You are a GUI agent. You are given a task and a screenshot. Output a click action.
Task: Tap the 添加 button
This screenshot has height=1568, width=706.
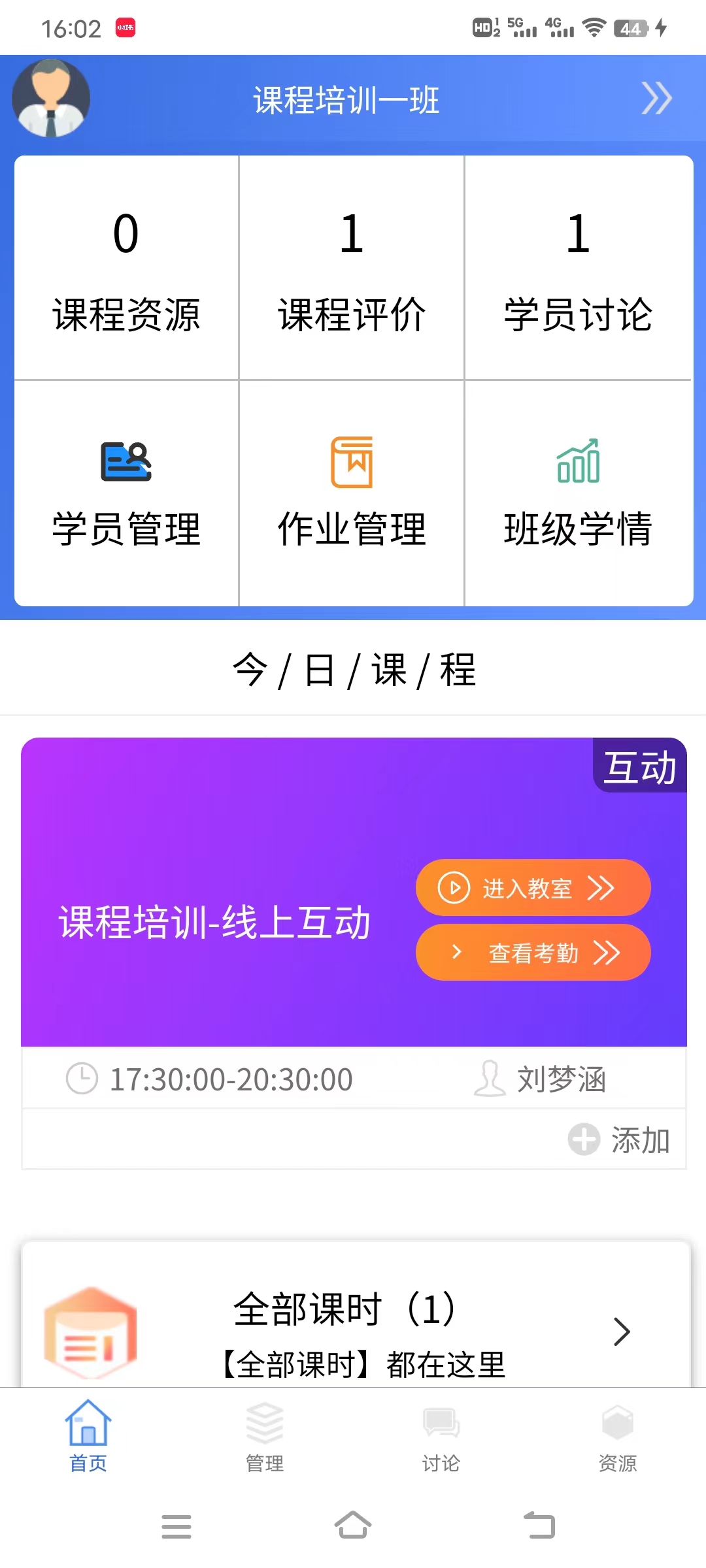click(x=619, y=1139)
